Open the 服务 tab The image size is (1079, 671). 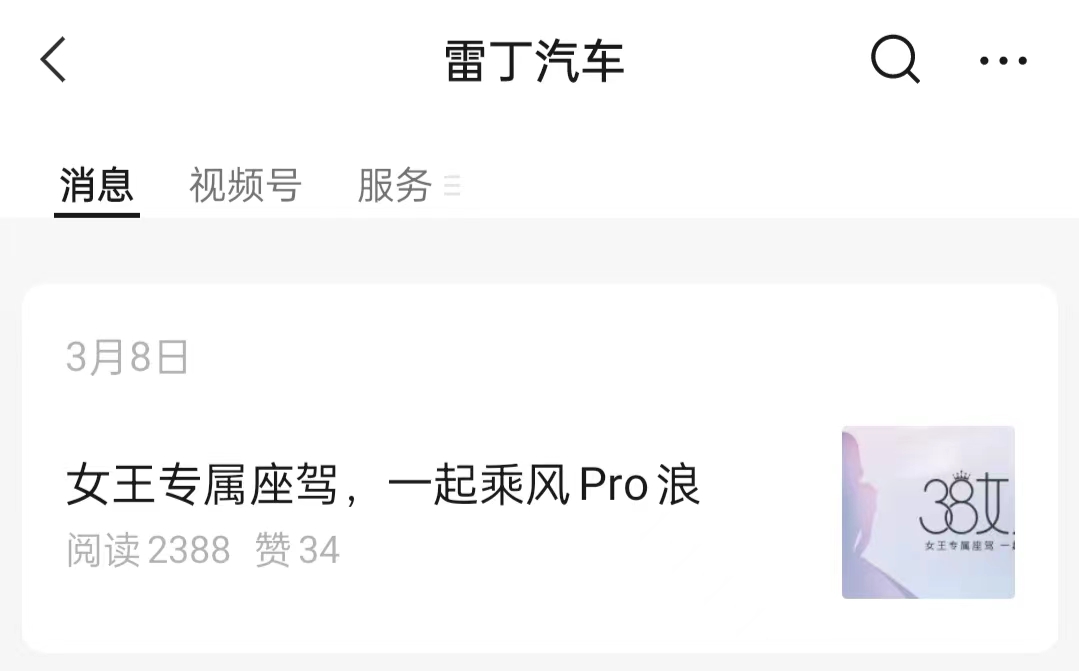[396, 186]
